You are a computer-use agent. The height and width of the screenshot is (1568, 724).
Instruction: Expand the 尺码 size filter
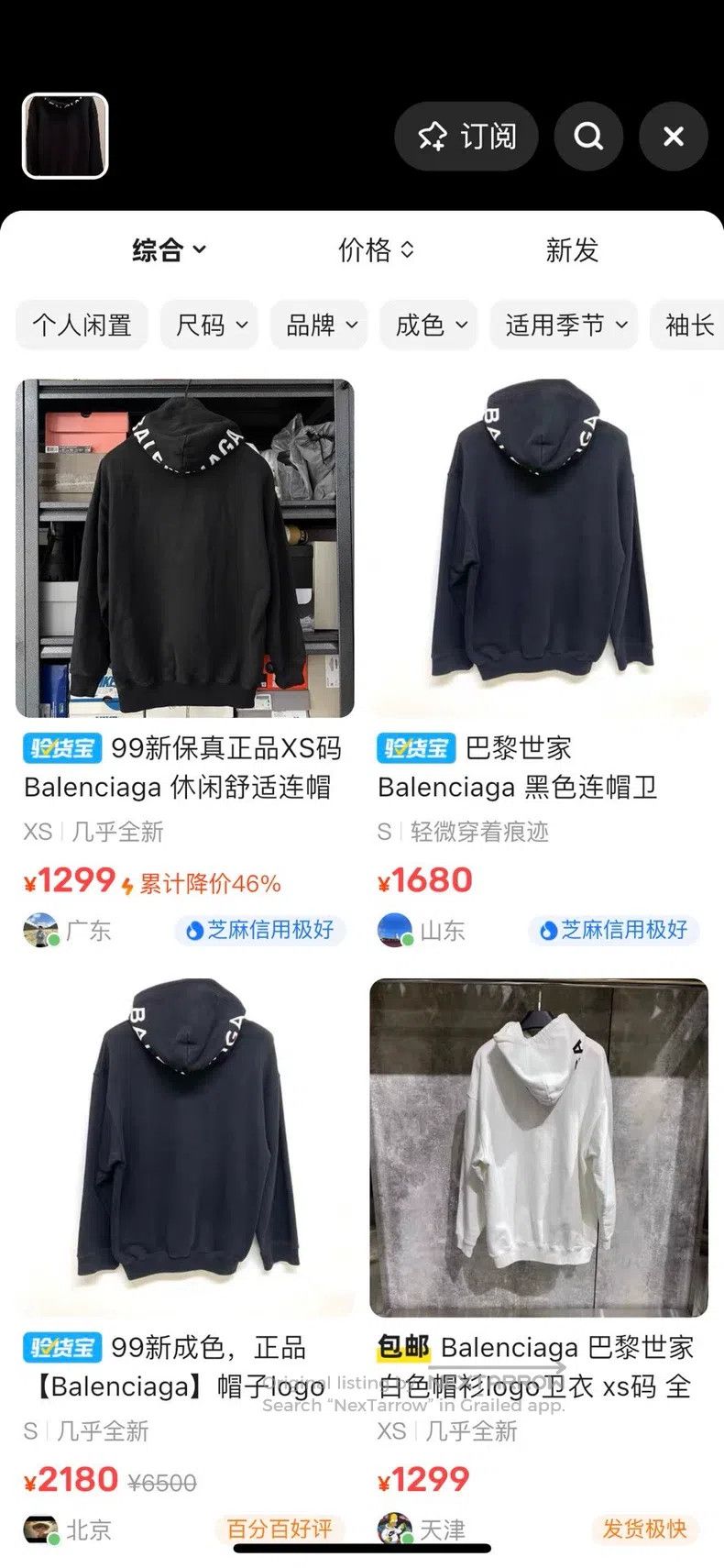click(x=211, y=325)
